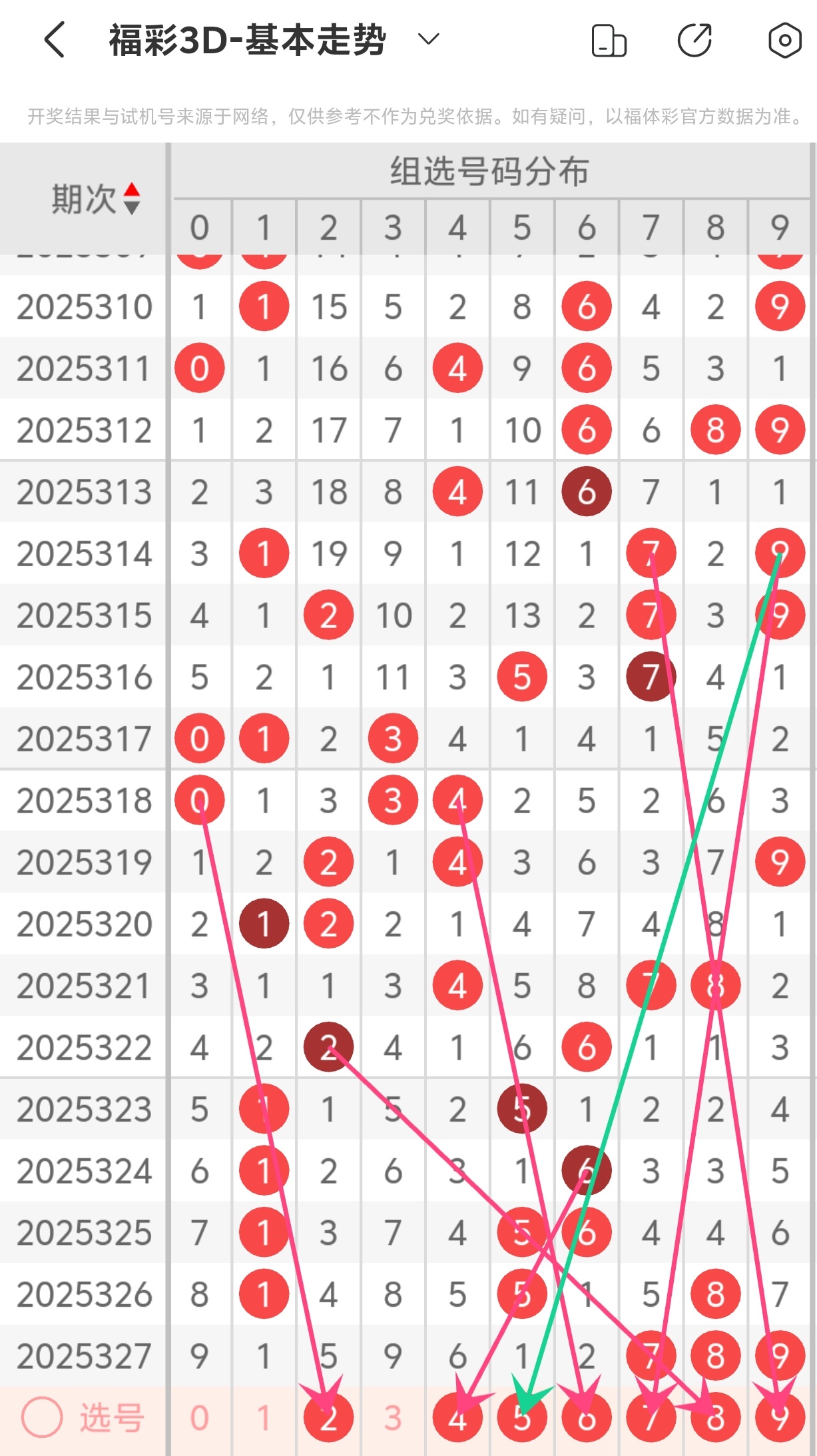Go back using the top arrow

pos(55,40)
